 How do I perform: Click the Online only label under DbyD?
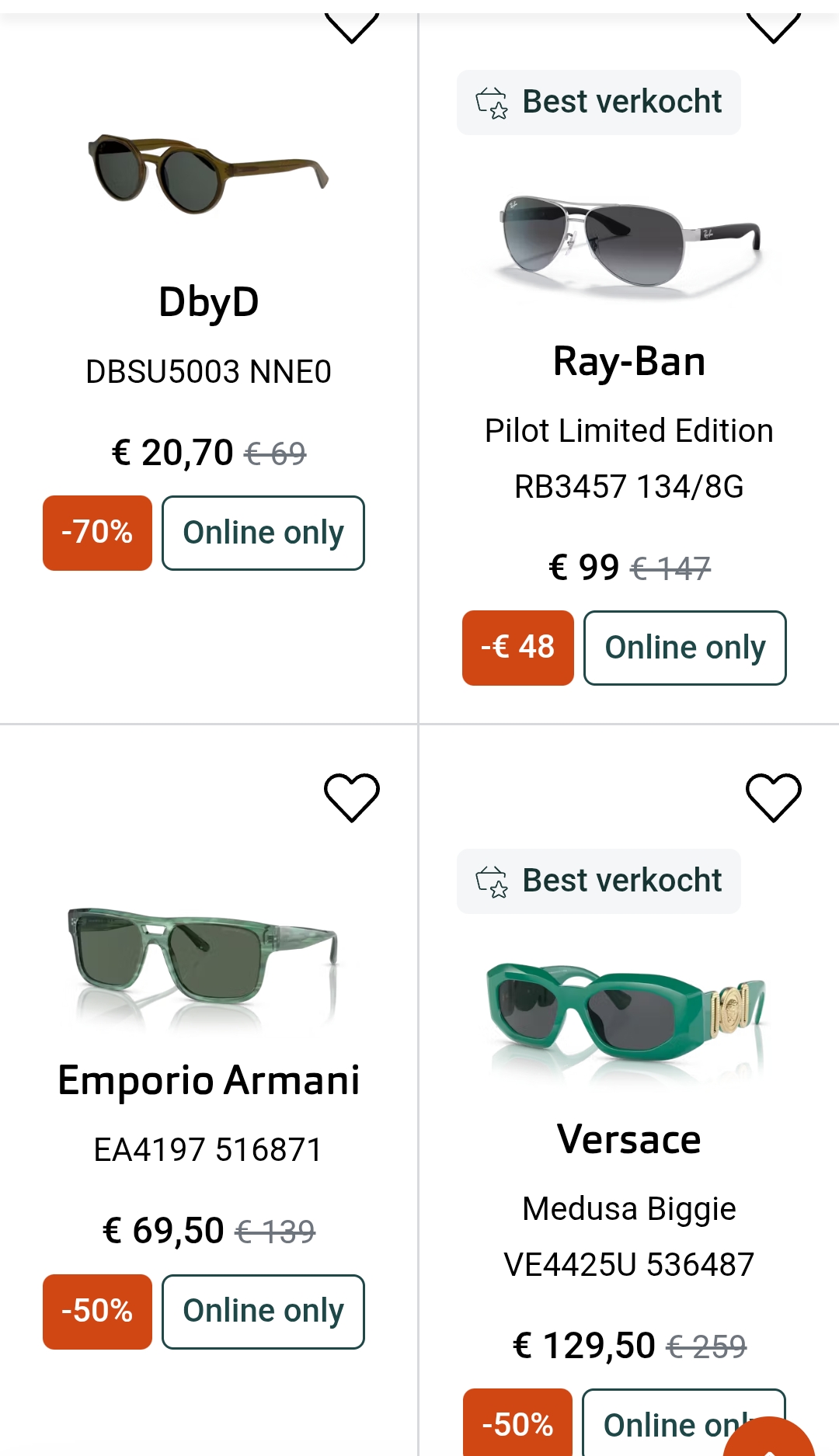click(263, 532)
